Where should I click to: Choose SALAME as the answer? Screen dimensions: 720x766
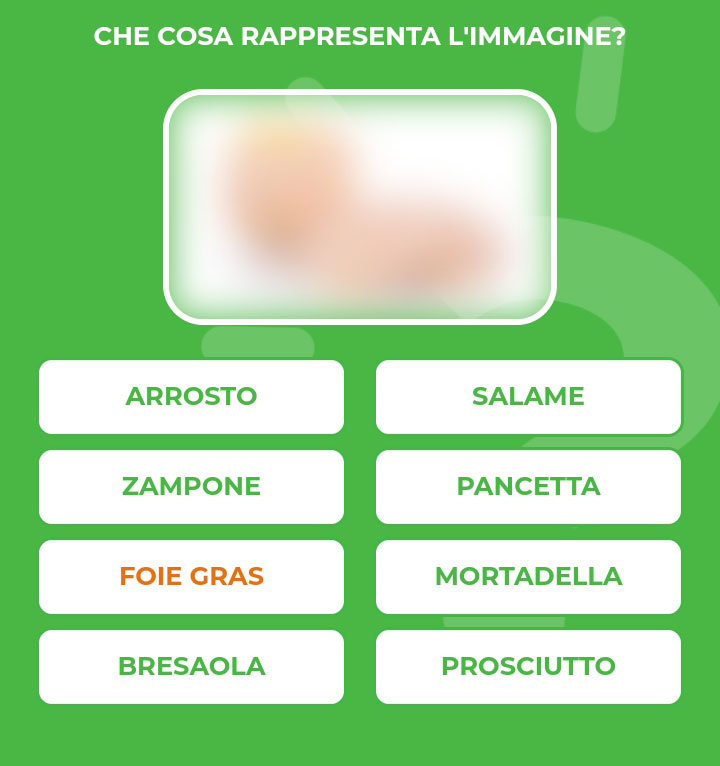pyautogui.click(x=528, y=397)
